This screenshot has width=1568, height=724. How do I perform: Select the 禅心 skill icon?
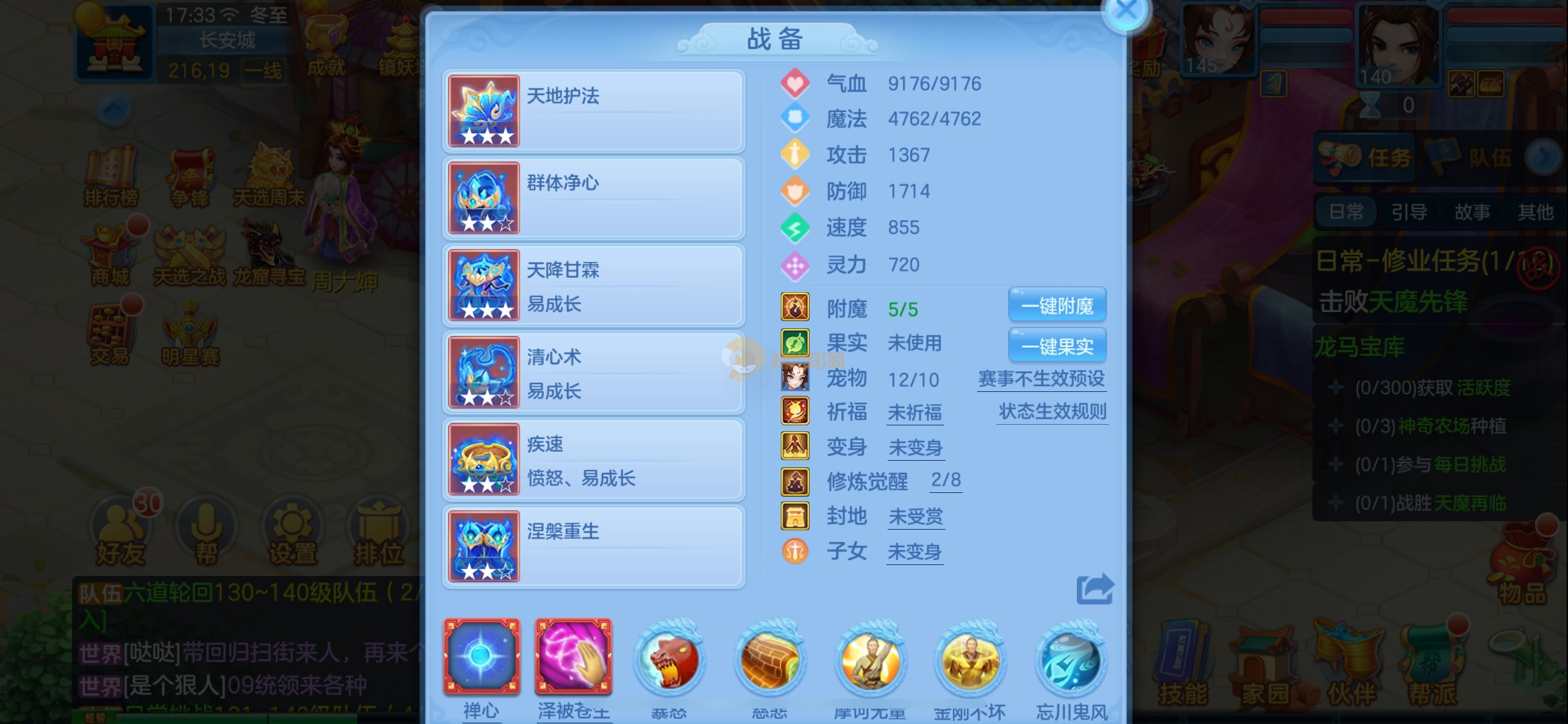pyautogui.click(x=481, y=657)
